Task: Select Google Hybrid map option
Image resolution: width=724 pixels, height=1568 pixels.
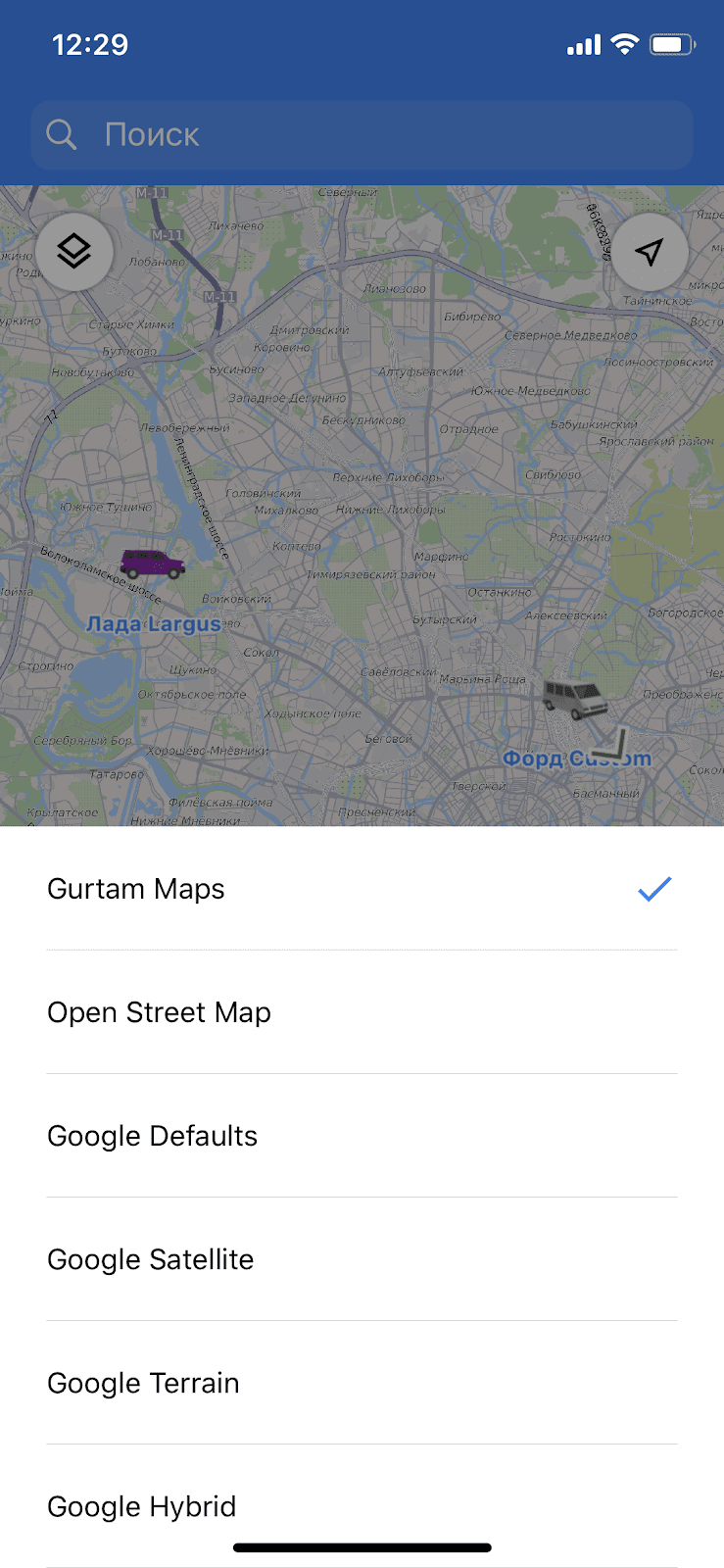Action: (x=362, y=1506)
